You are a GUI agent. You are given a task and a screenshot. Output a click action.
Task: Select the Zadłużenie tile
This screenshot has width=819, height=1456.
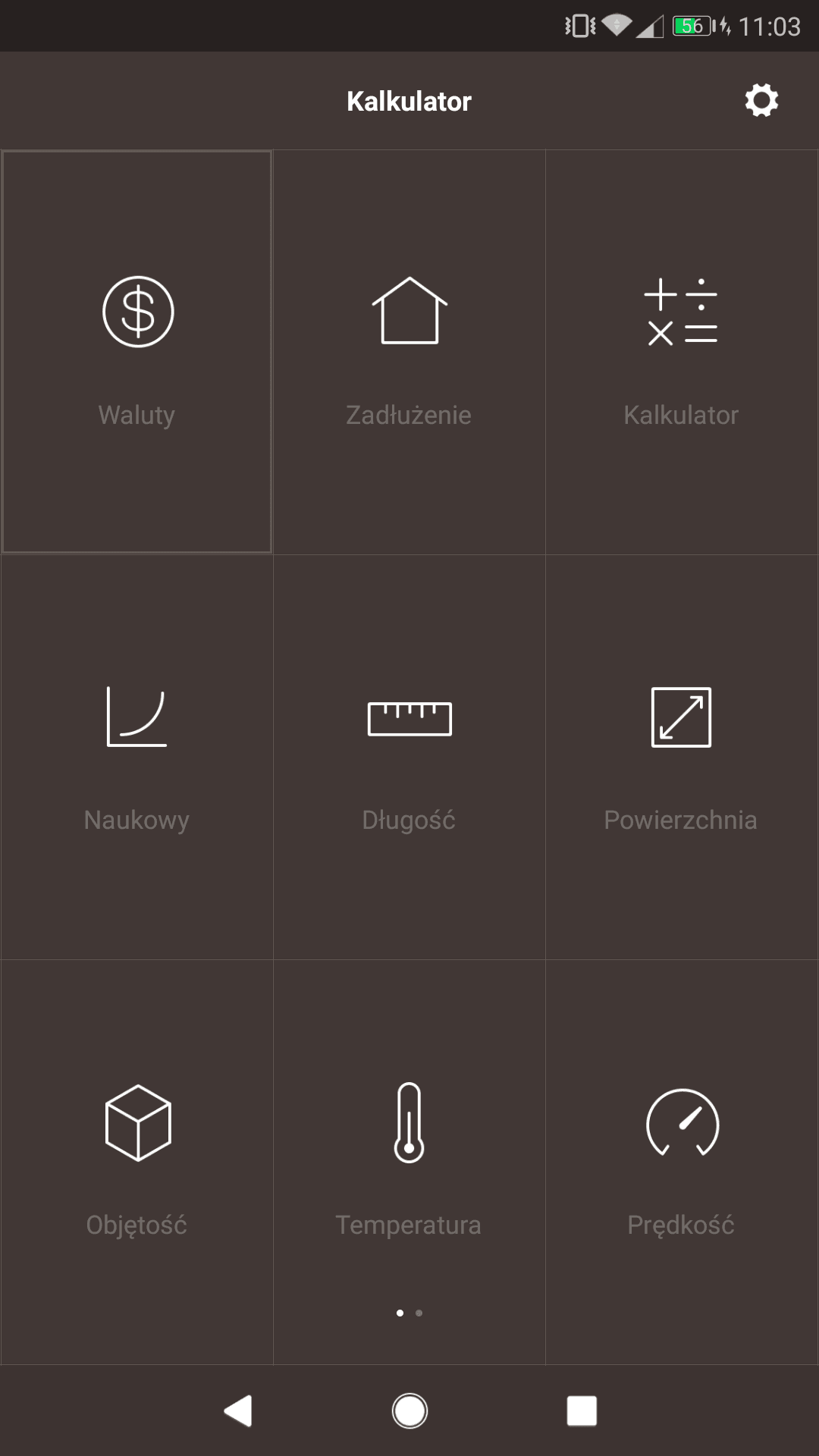409,352
